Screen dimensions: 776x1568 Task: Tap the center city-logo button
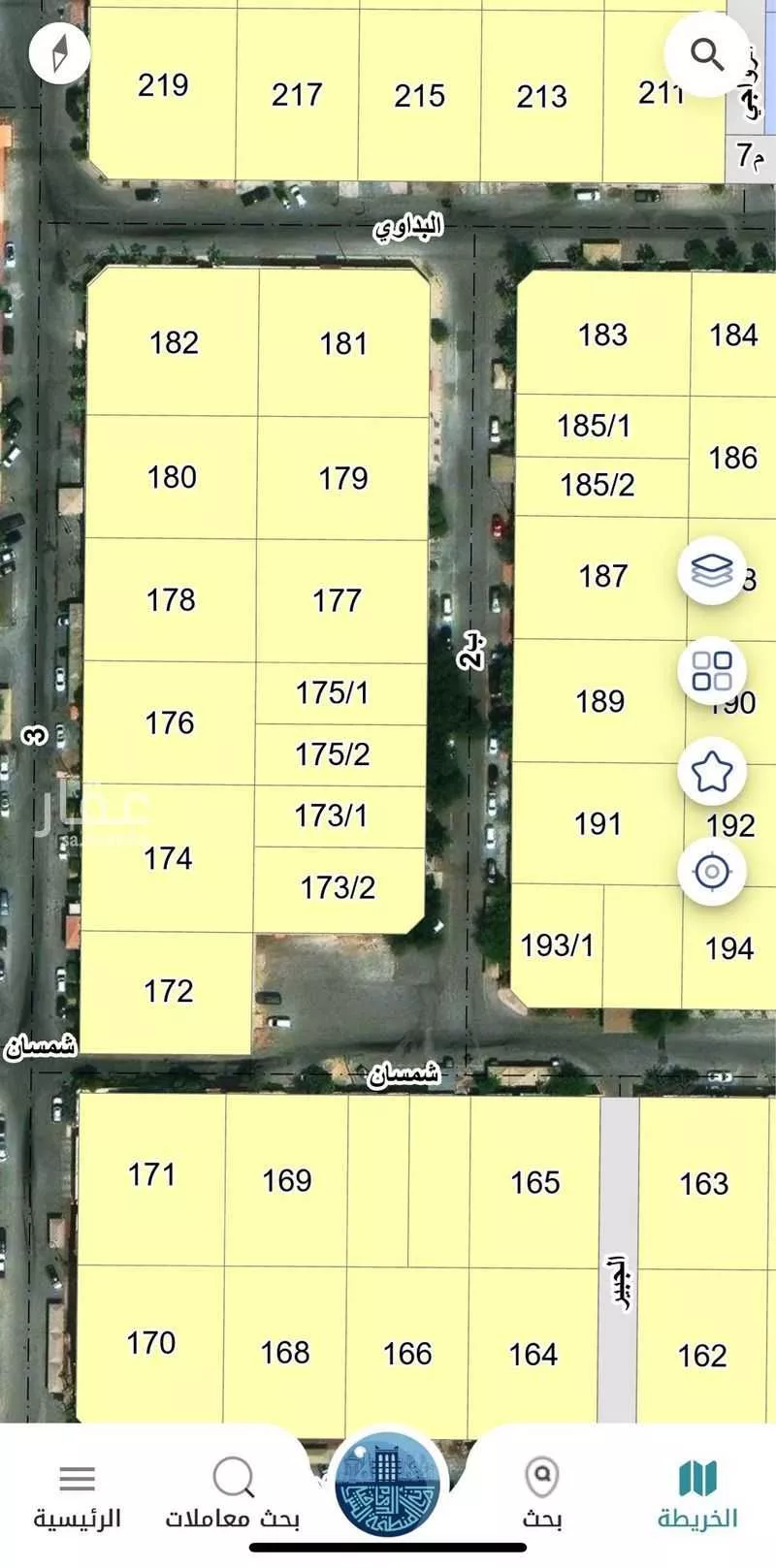click(x=387, y=1486)
